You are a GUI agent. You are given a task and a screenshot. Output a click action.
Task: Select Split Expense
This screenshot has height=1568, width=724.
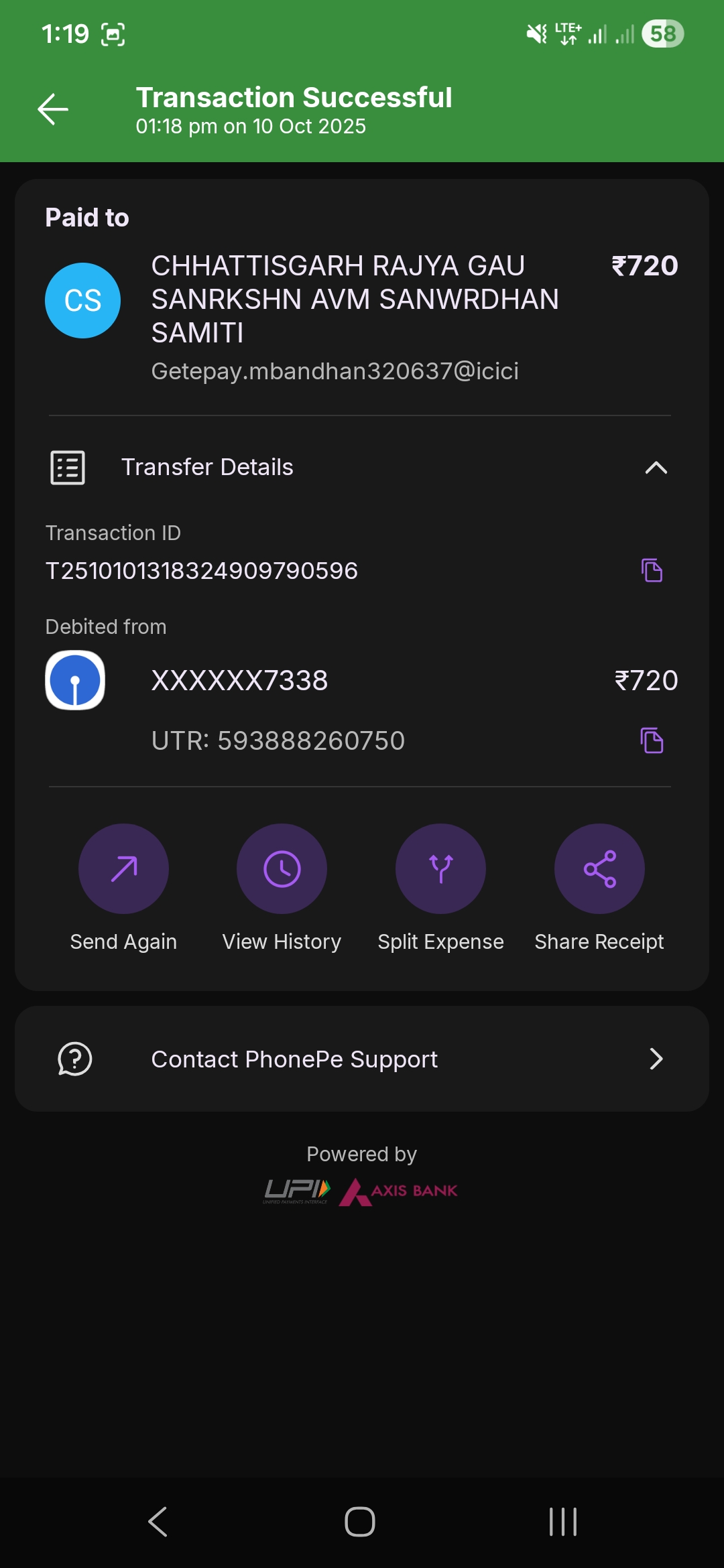tap(440, 868)
